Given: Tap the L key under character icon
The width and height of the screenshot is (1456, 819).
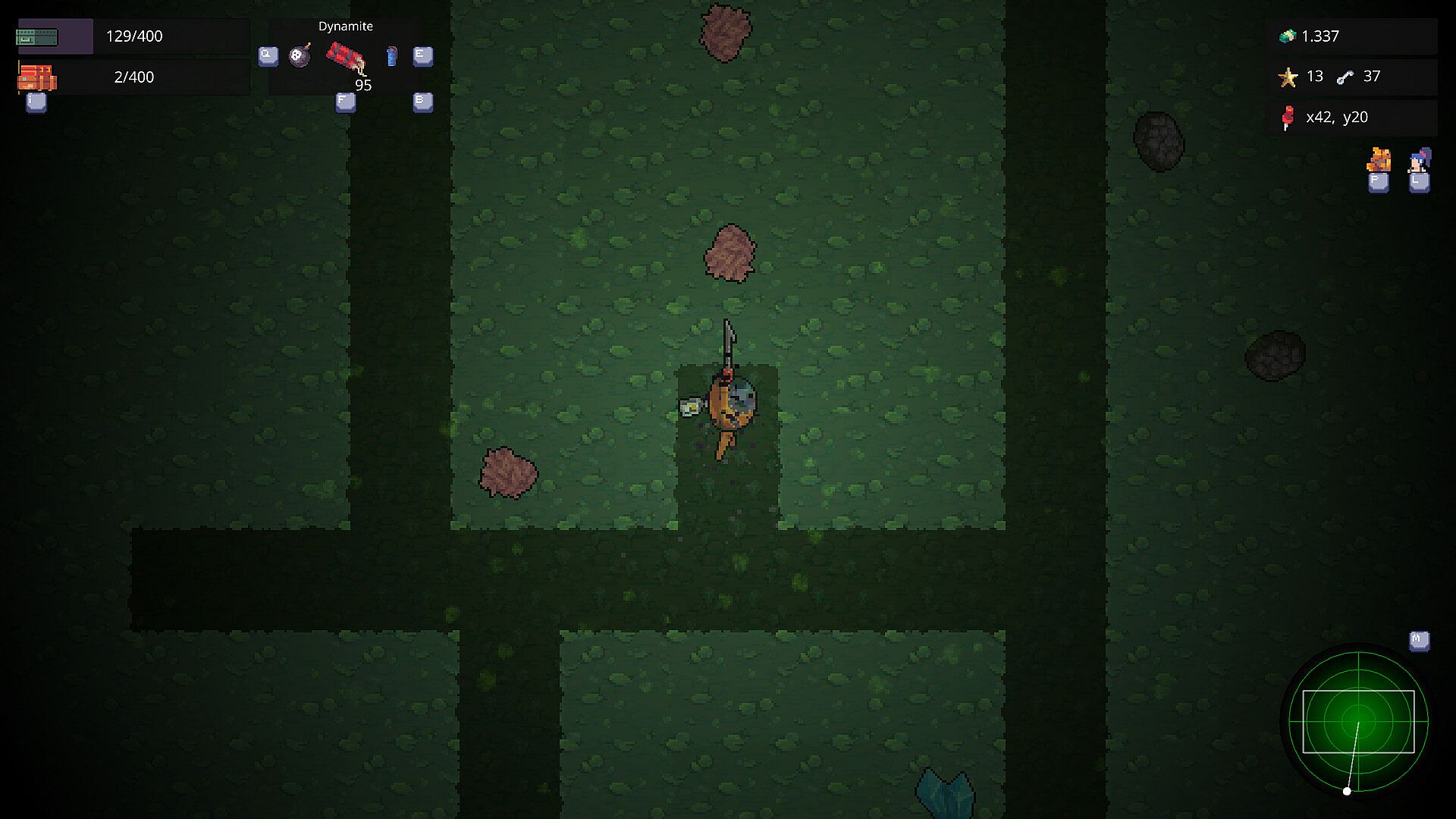Looking at the screenshot, I should click(x=1420, y=182).
